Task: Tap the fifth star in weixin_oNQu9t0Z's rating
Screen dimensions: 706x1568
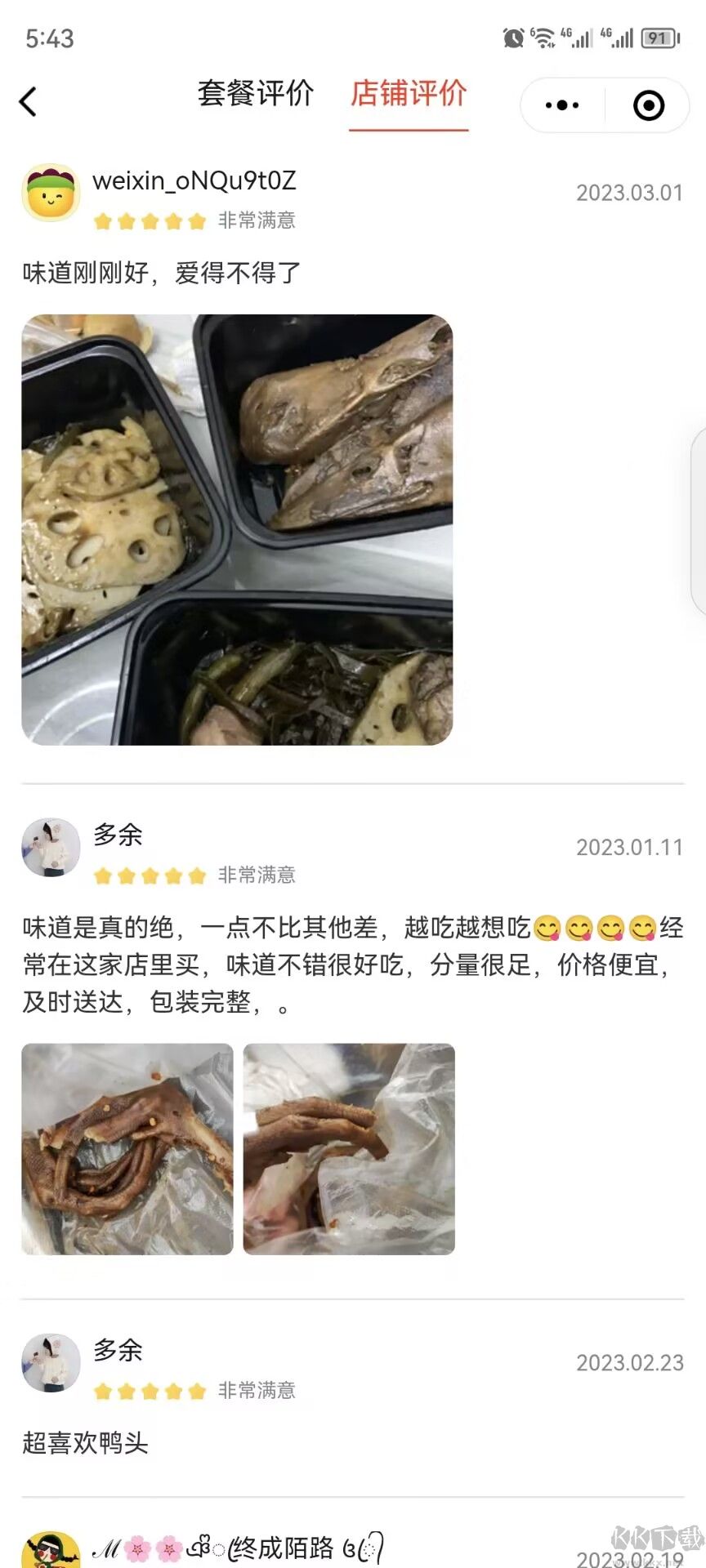Action: [x=196, y=220]
